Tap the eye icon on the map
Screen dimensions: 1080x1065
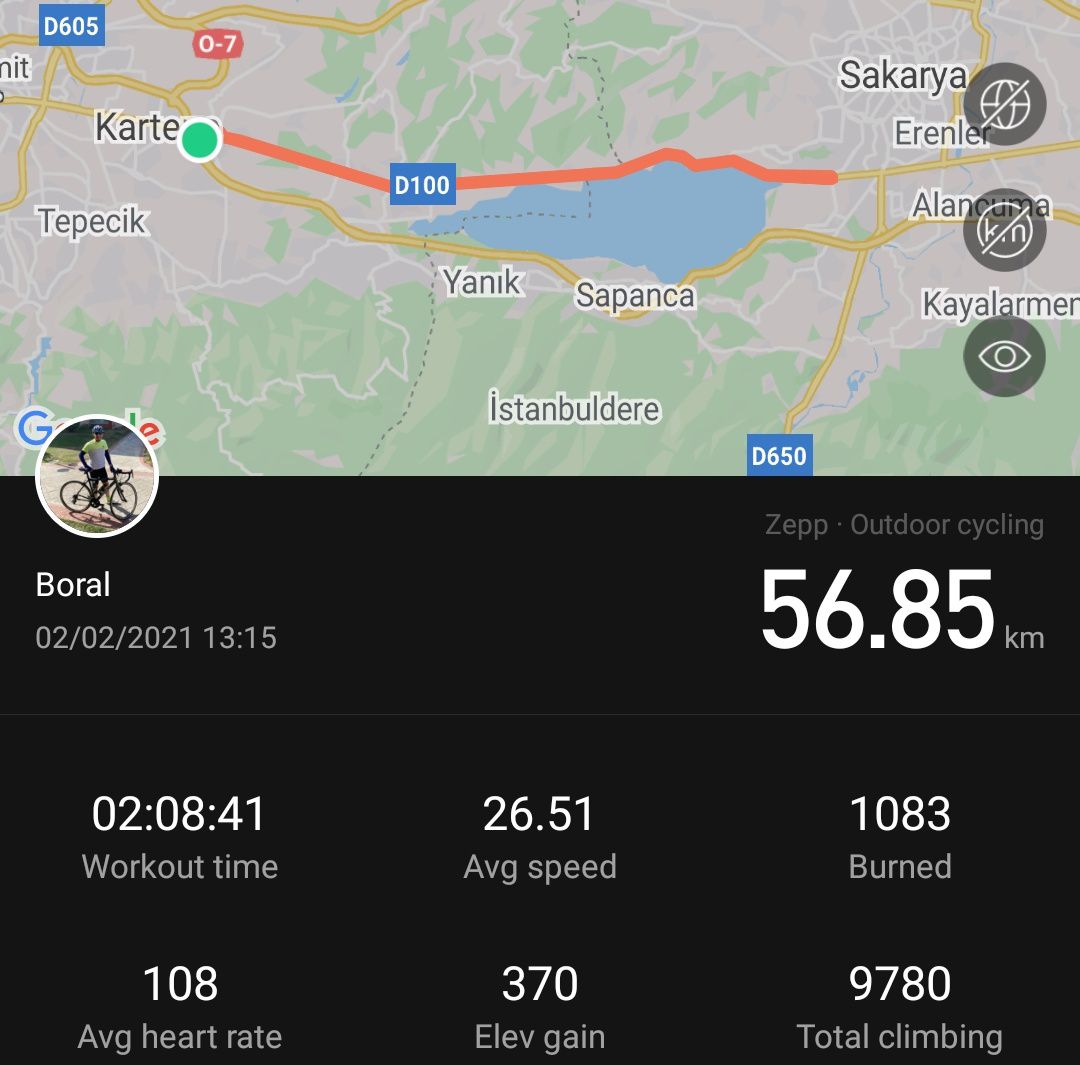tap(1004, 357)
